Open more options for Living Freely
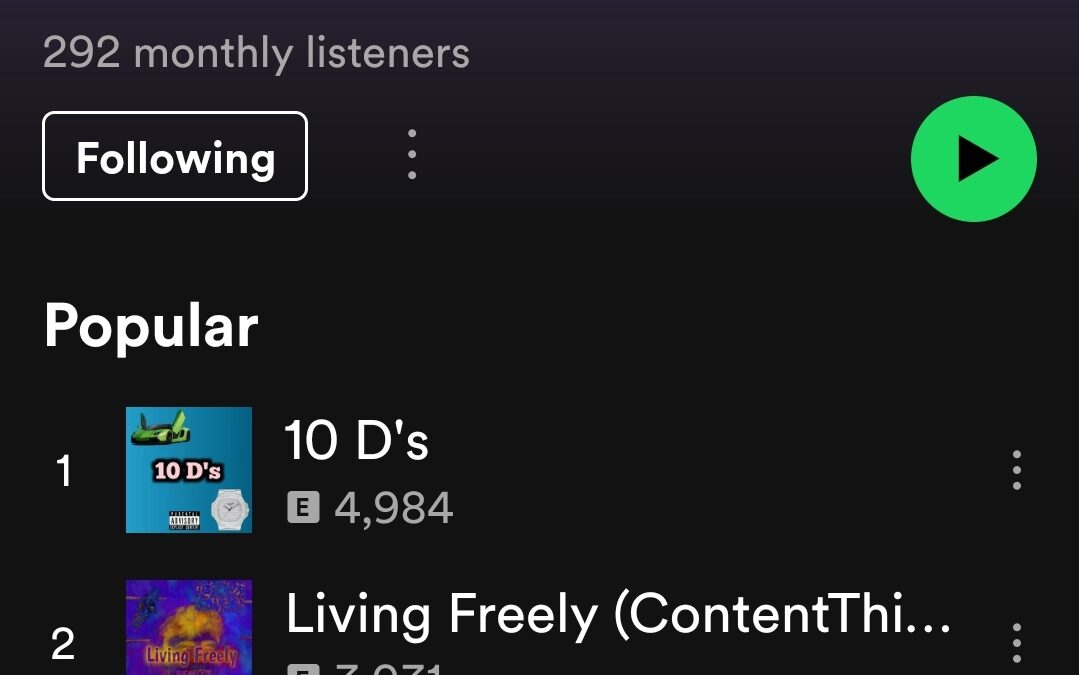The image size is (1079, 675). click(x=1016, y=643)
